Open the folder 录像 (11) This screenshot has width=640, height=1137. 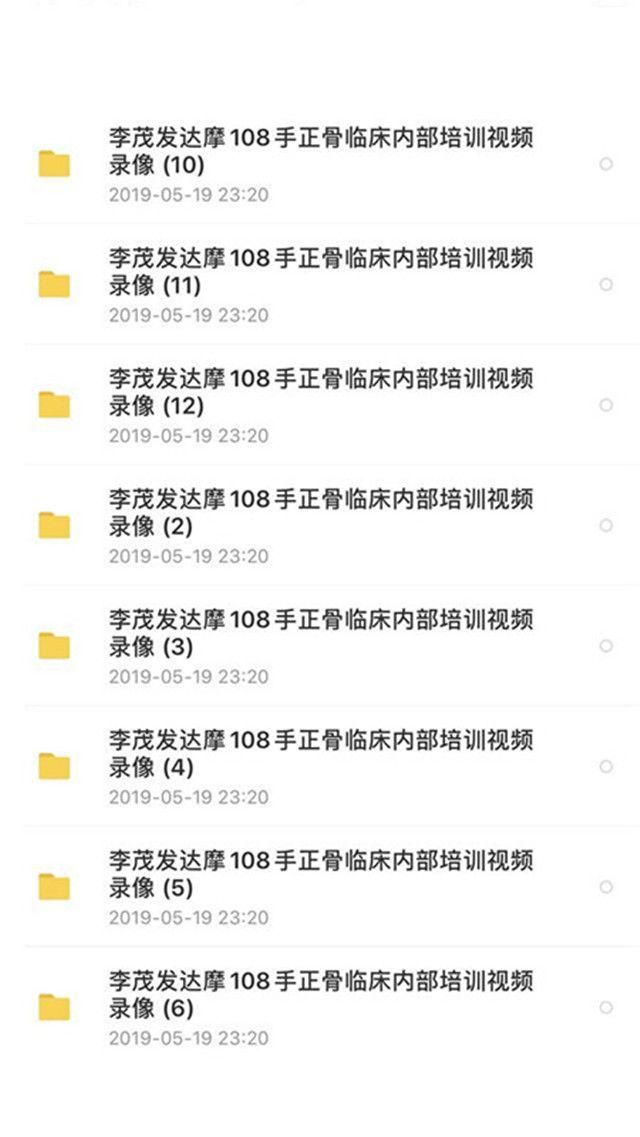[x=320, y=272]
